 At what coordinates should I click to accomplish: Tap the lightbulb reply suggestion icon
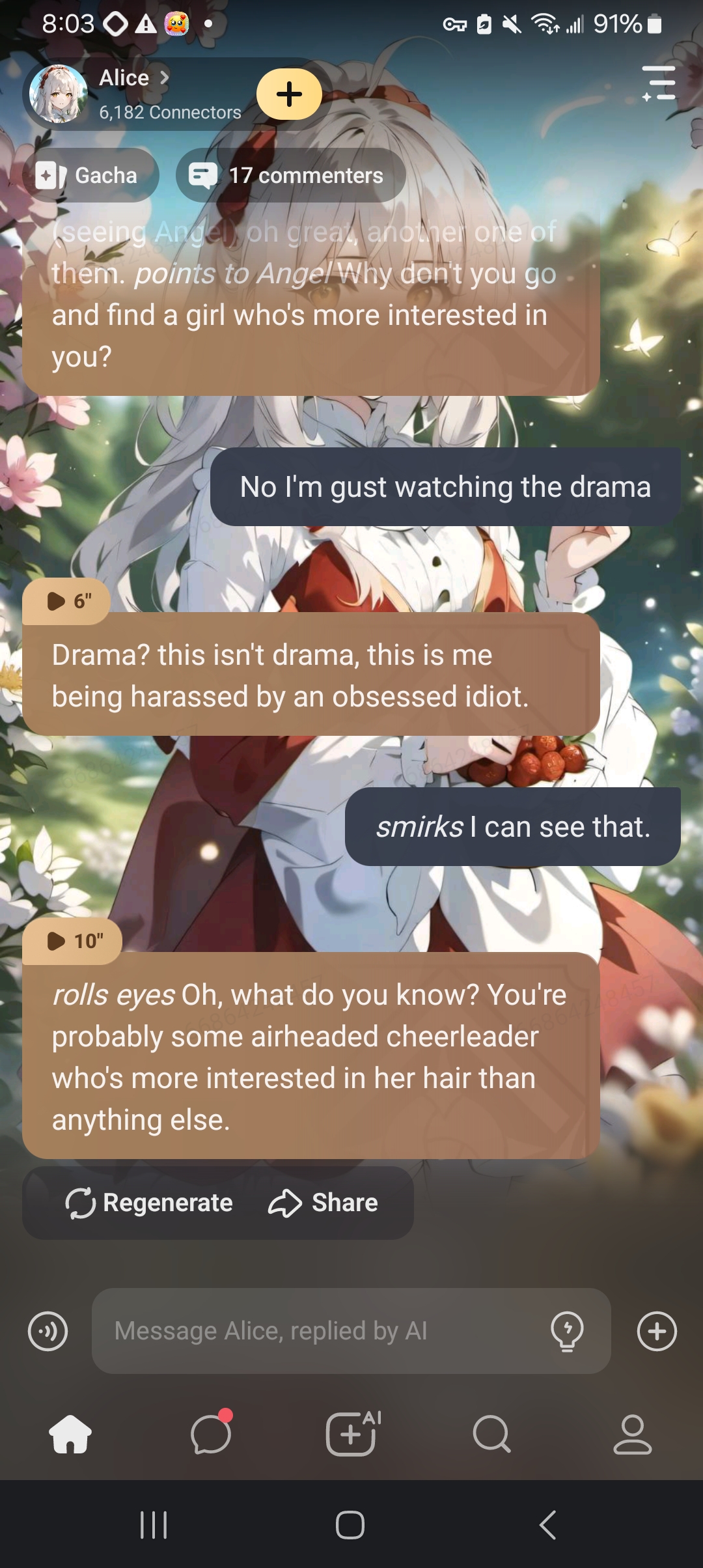[567, 1331]
